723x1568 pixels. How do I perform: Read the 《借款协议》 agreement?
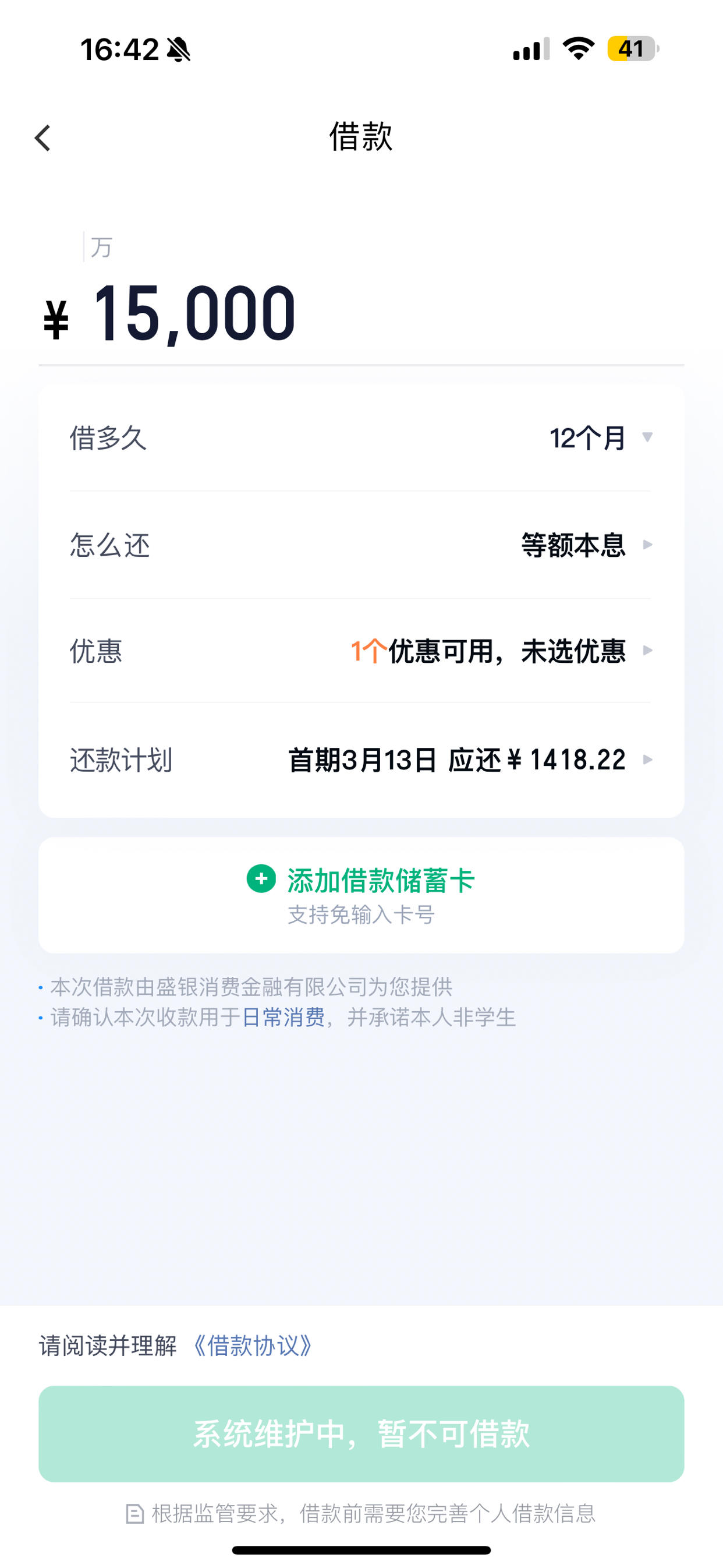click(x=253, y=1345)
